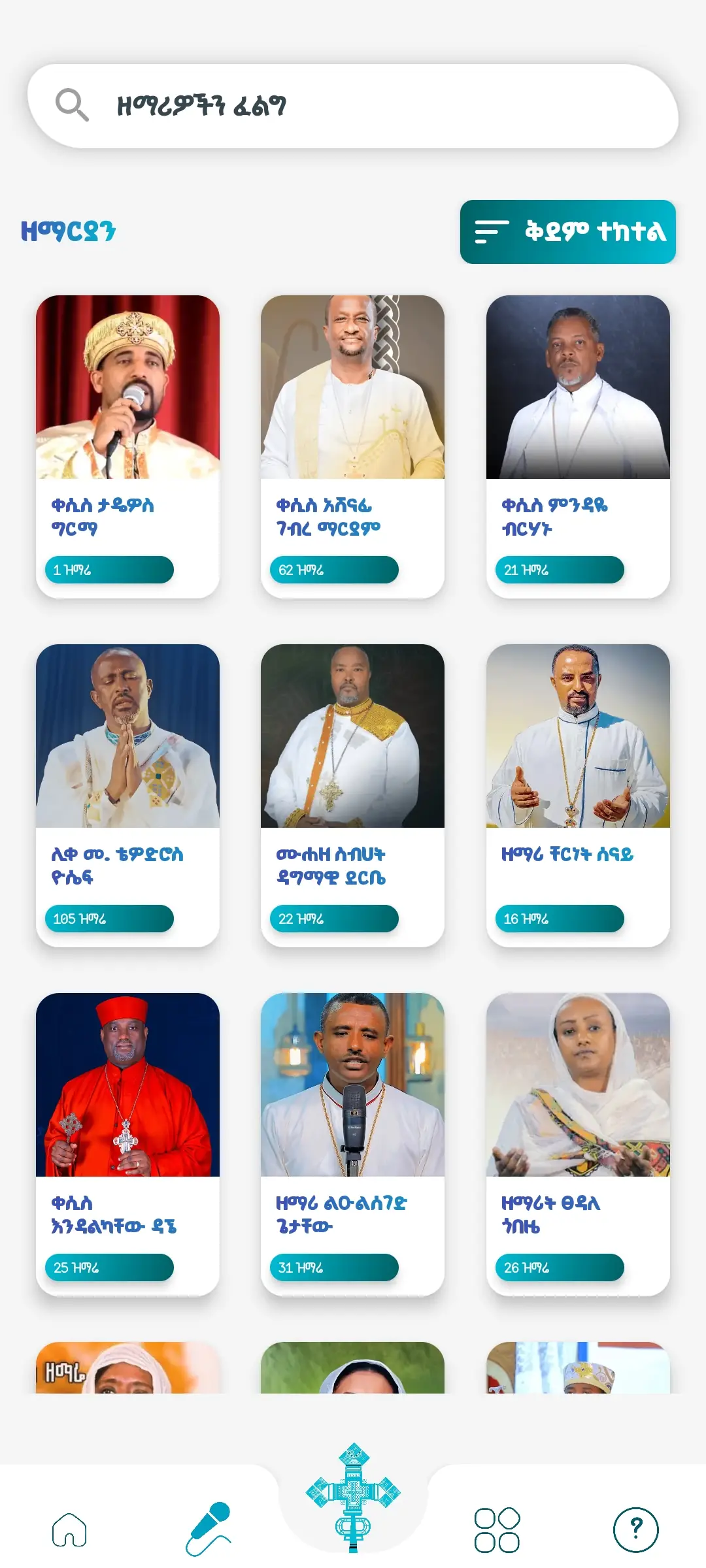
Task: Open singer card ቀሲስ አሸናፊ ገብረ ማርያም
Action: (x=352, y=446)
